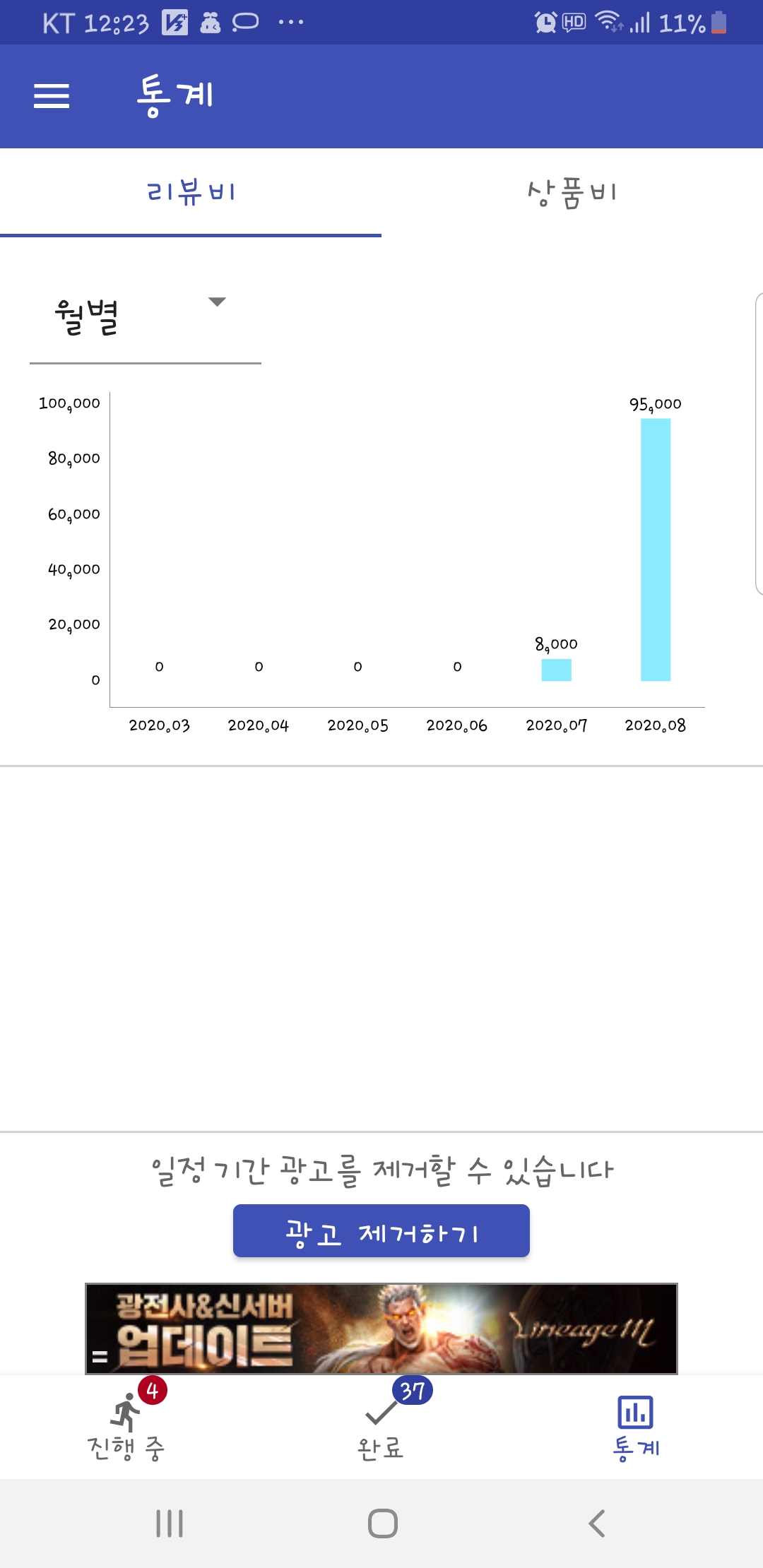Go to the 완료 tab
This screenshot has width=763, height=1568.
pos(381,1428)
